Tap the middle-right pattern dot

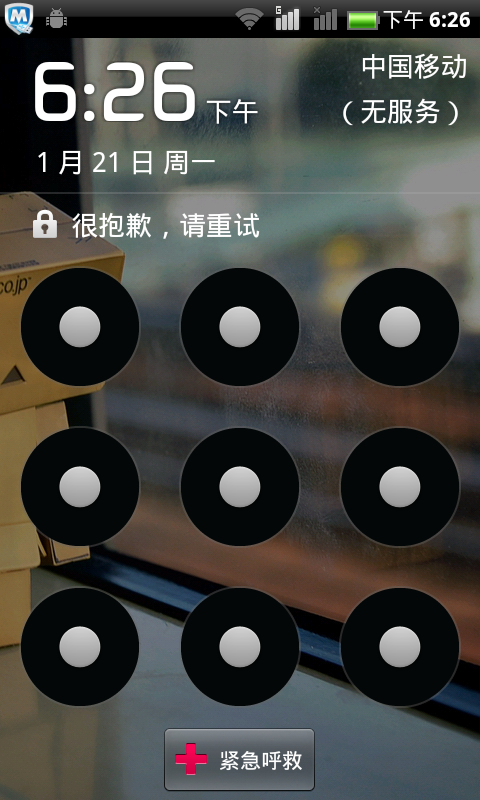coord(400,487)
